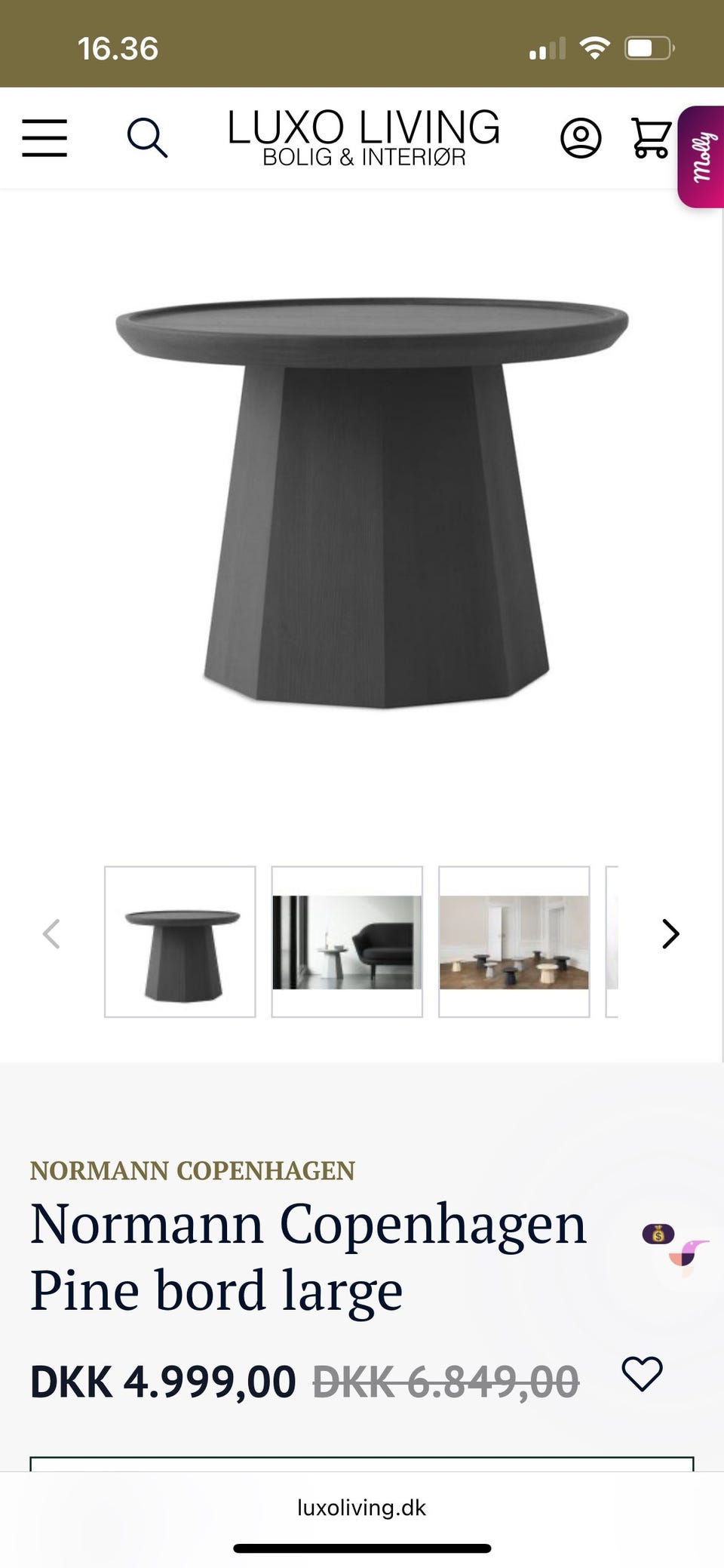View the shopping cart
This screenshot has height=1568, width=724.
pyautogui.click(x=649, y=138)
